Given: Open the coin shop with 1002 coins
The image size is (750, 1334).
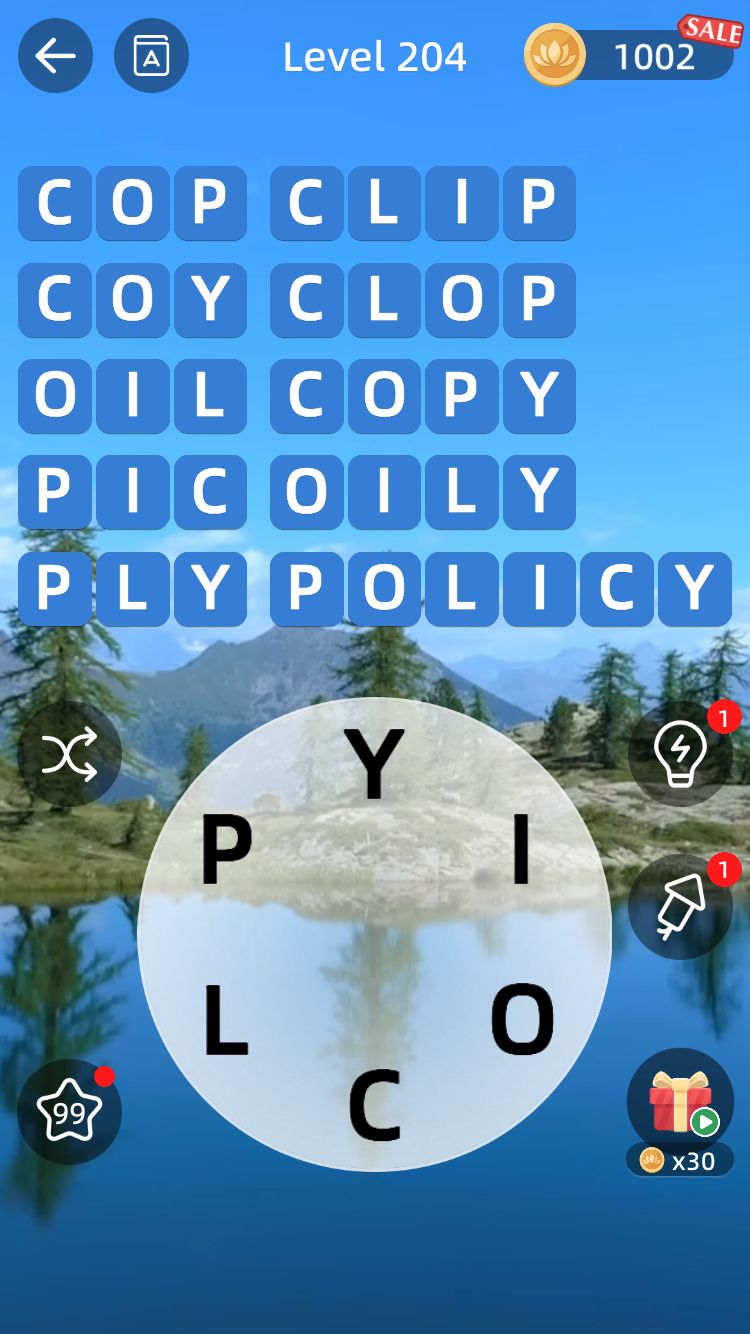Looking at the screenshot, I should (630, 56).
